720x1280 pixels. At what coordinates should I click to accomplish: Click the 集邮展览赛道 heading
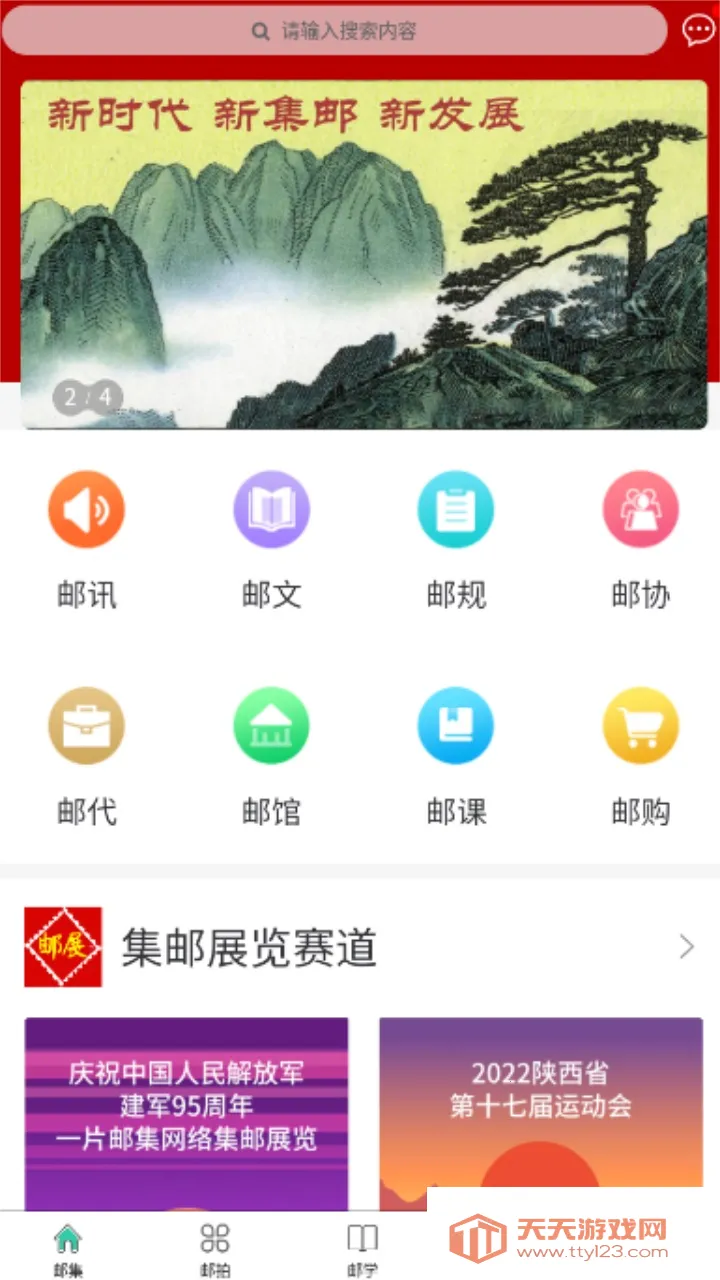250,948
